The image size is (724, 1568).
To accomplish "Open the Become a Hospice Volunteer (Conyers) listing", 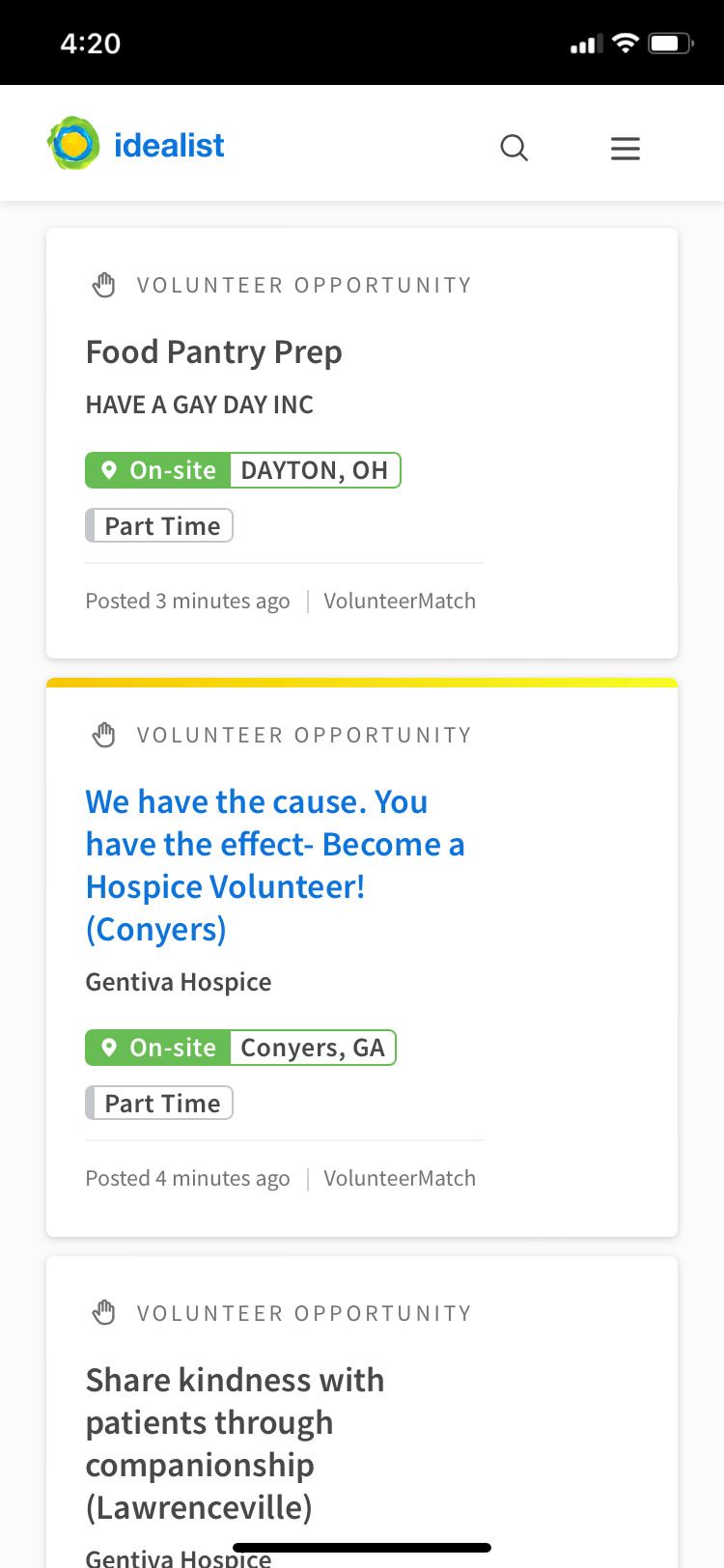I will click(274, 864).
